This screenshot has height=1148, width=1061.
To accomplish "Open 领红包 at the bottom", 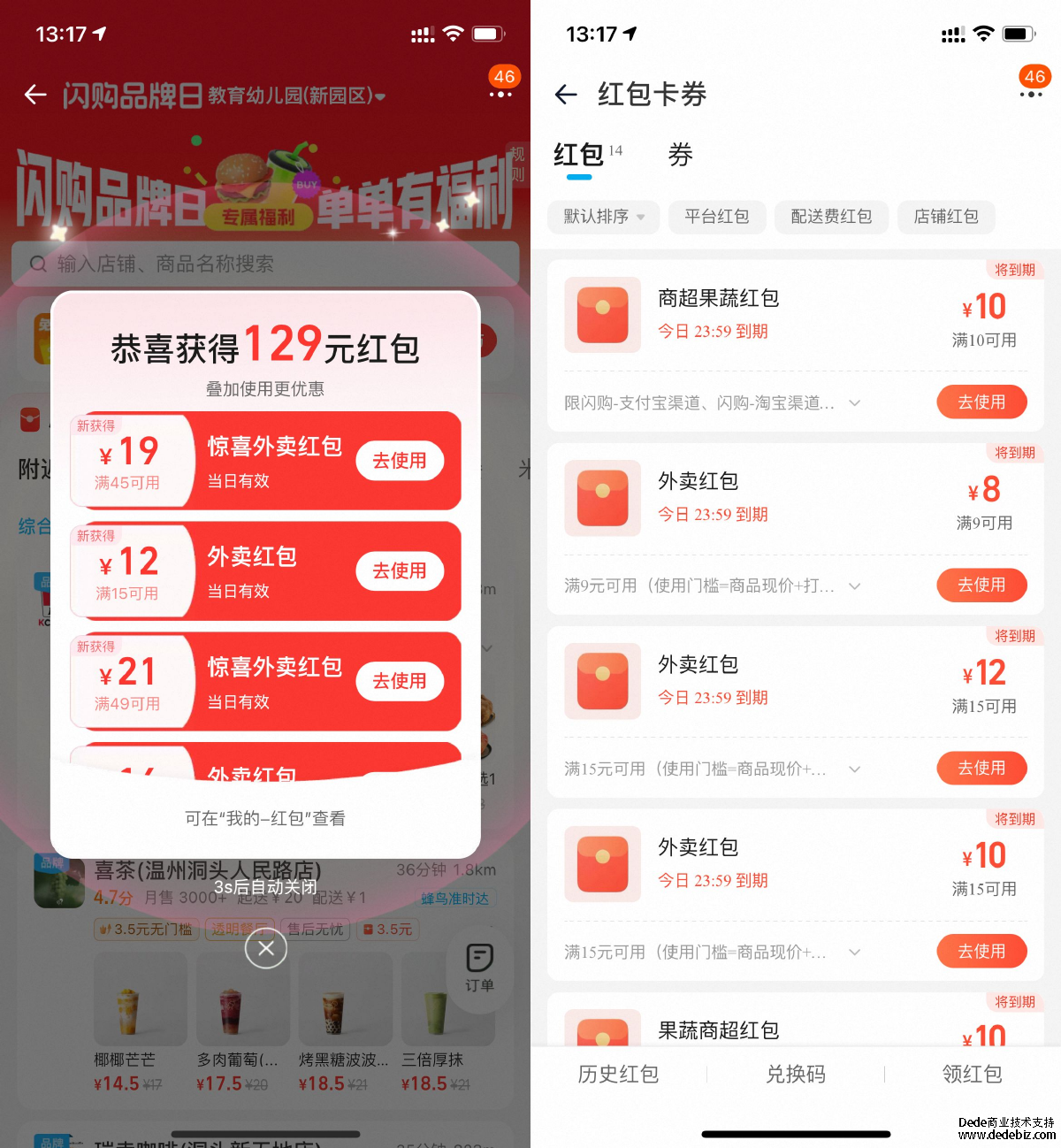I will tap(973, 1074).
